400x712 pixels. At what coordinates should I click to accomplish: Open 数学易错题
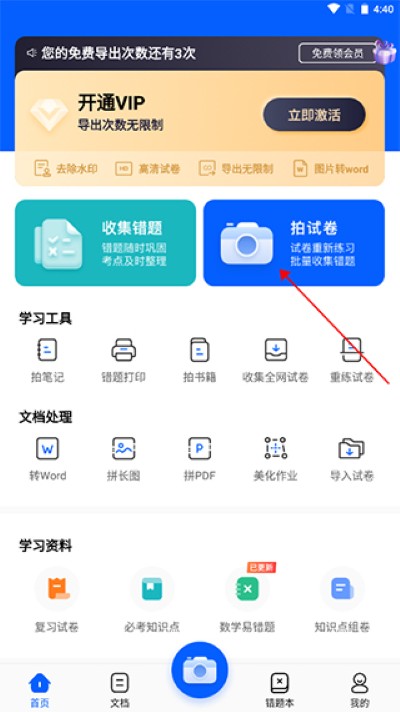click(247, 600)
